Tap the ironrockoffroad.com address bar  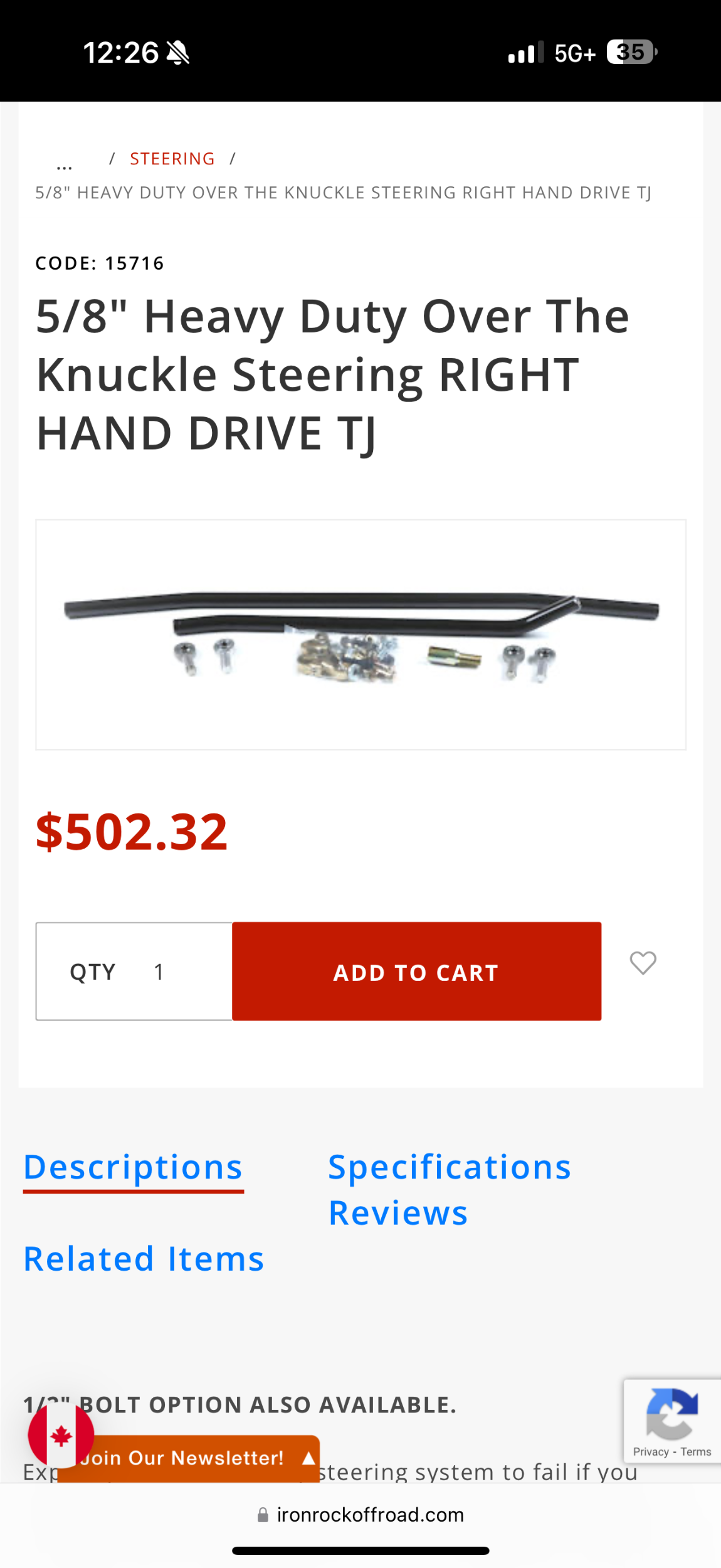click(x=360, y=1515)
